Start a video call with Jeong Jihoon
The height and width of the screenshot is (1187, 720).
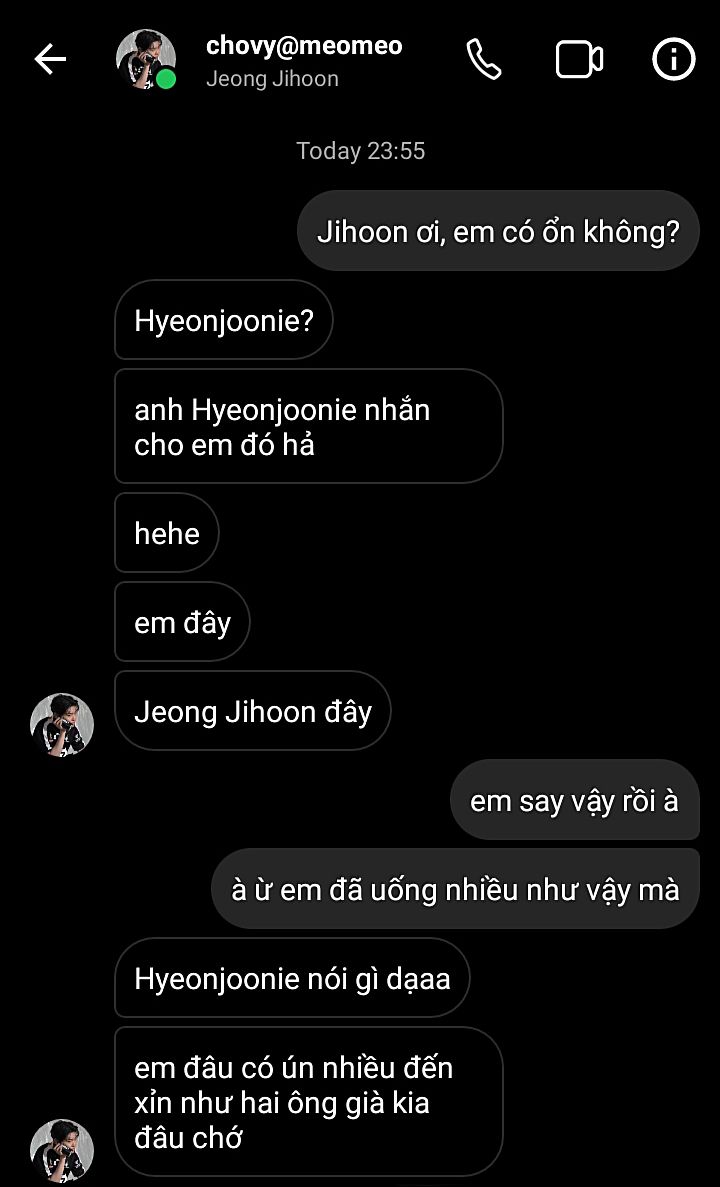[x=579, y=60]
